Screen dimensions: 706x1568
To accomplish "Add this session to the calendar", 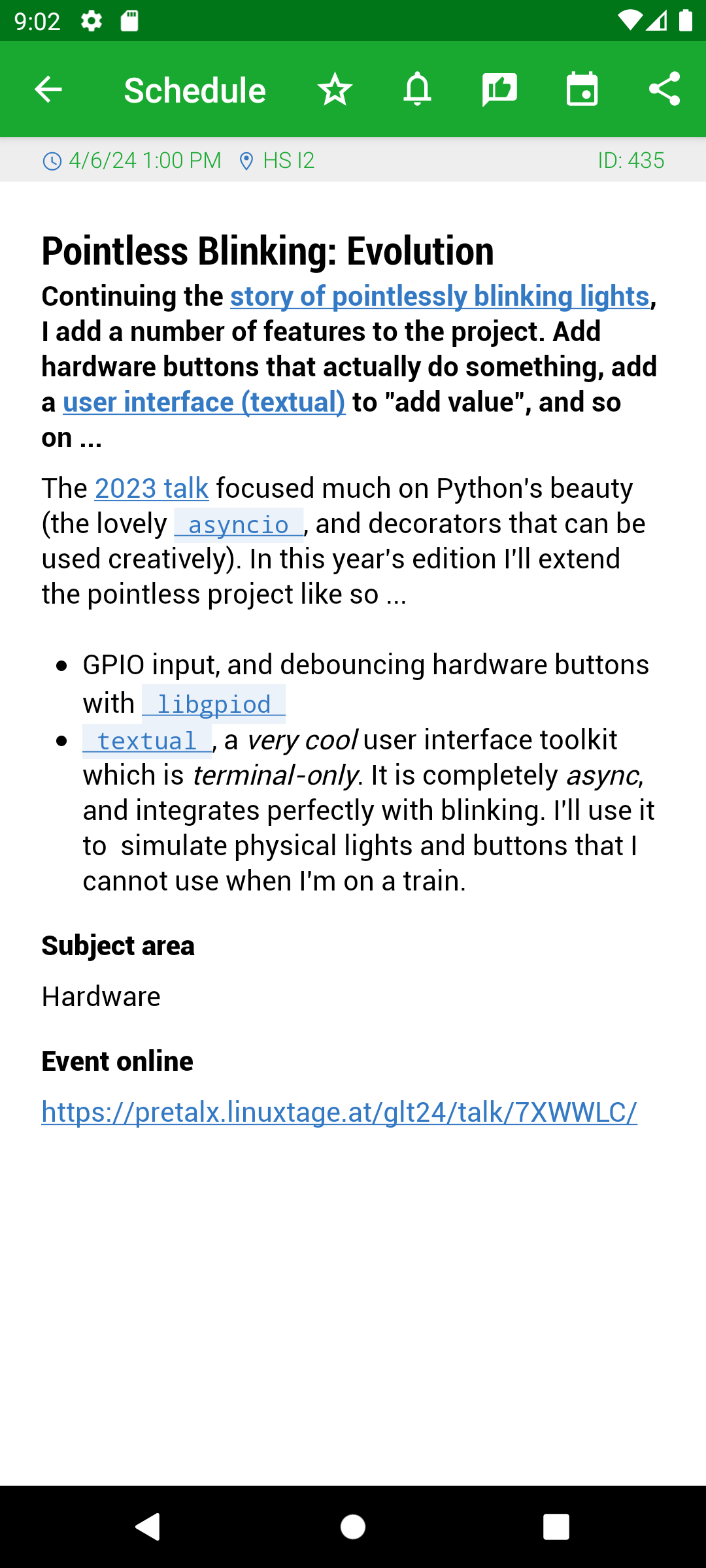I will tap(582, 90).
